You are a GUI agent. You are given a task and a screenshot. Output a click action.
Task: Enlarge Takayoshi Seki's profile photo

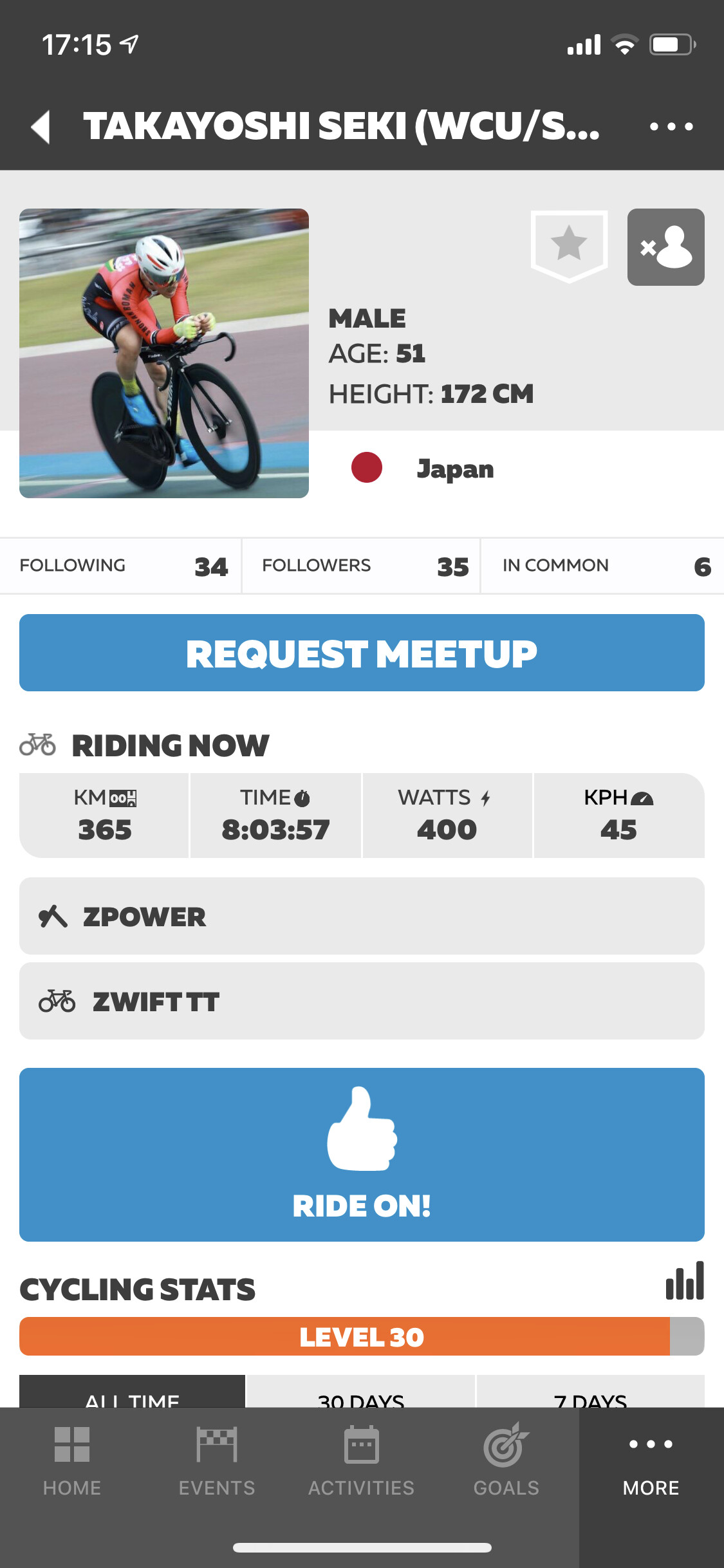164,353
